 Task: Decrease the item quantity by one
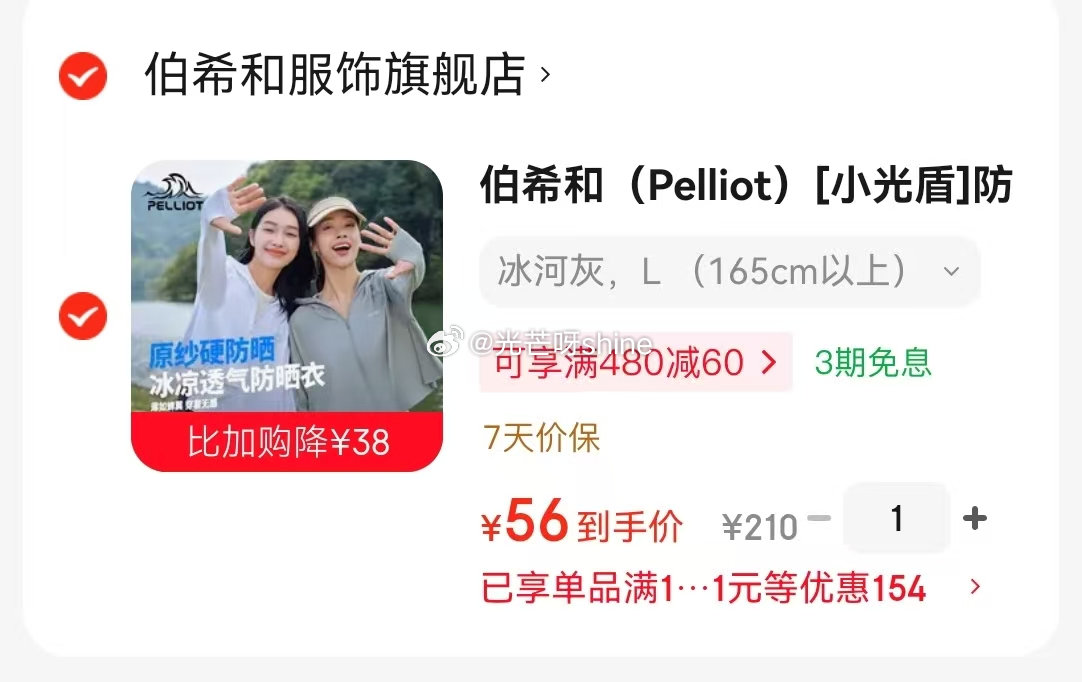(x=819, y=518)
